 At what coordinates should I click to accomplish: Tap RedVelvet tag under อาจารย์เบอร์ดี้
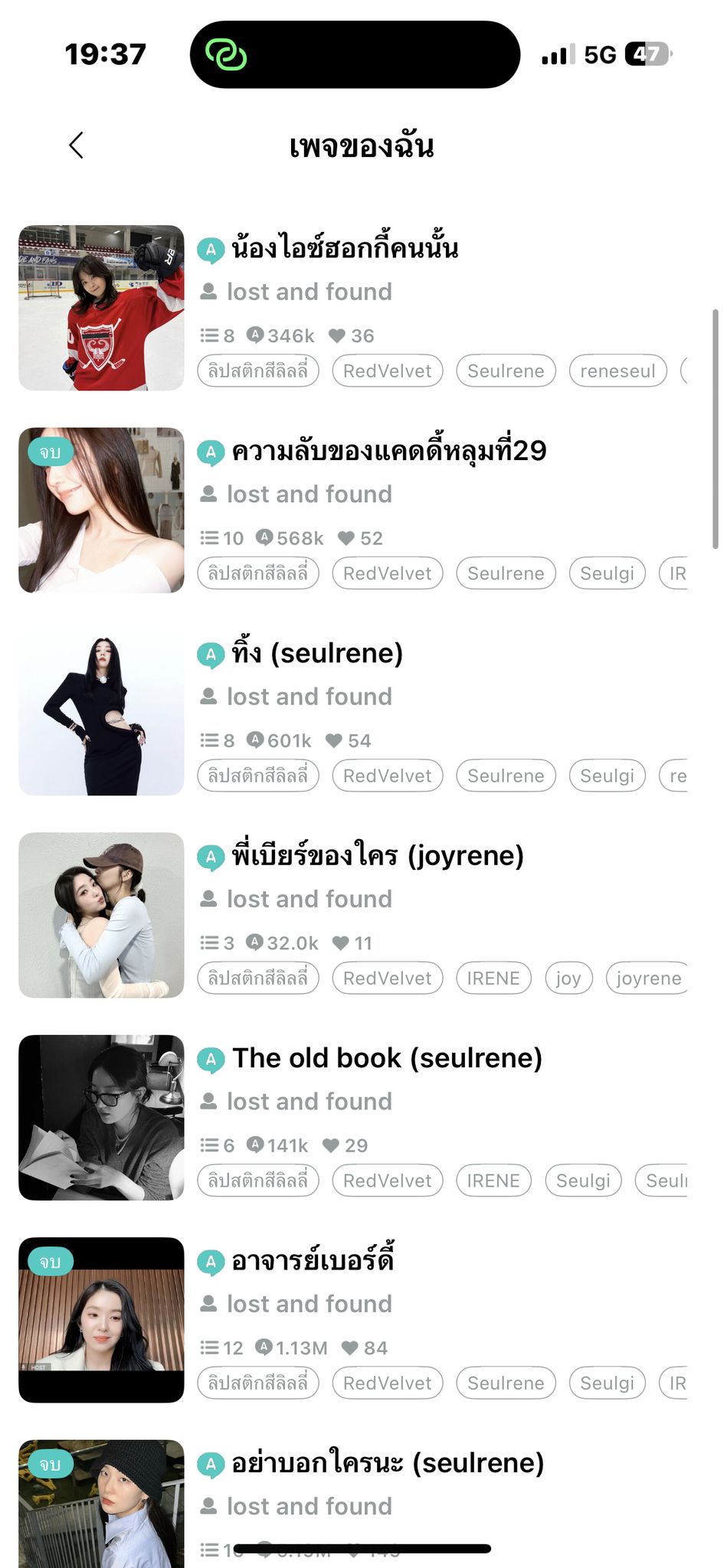[x=387, y=1383]
